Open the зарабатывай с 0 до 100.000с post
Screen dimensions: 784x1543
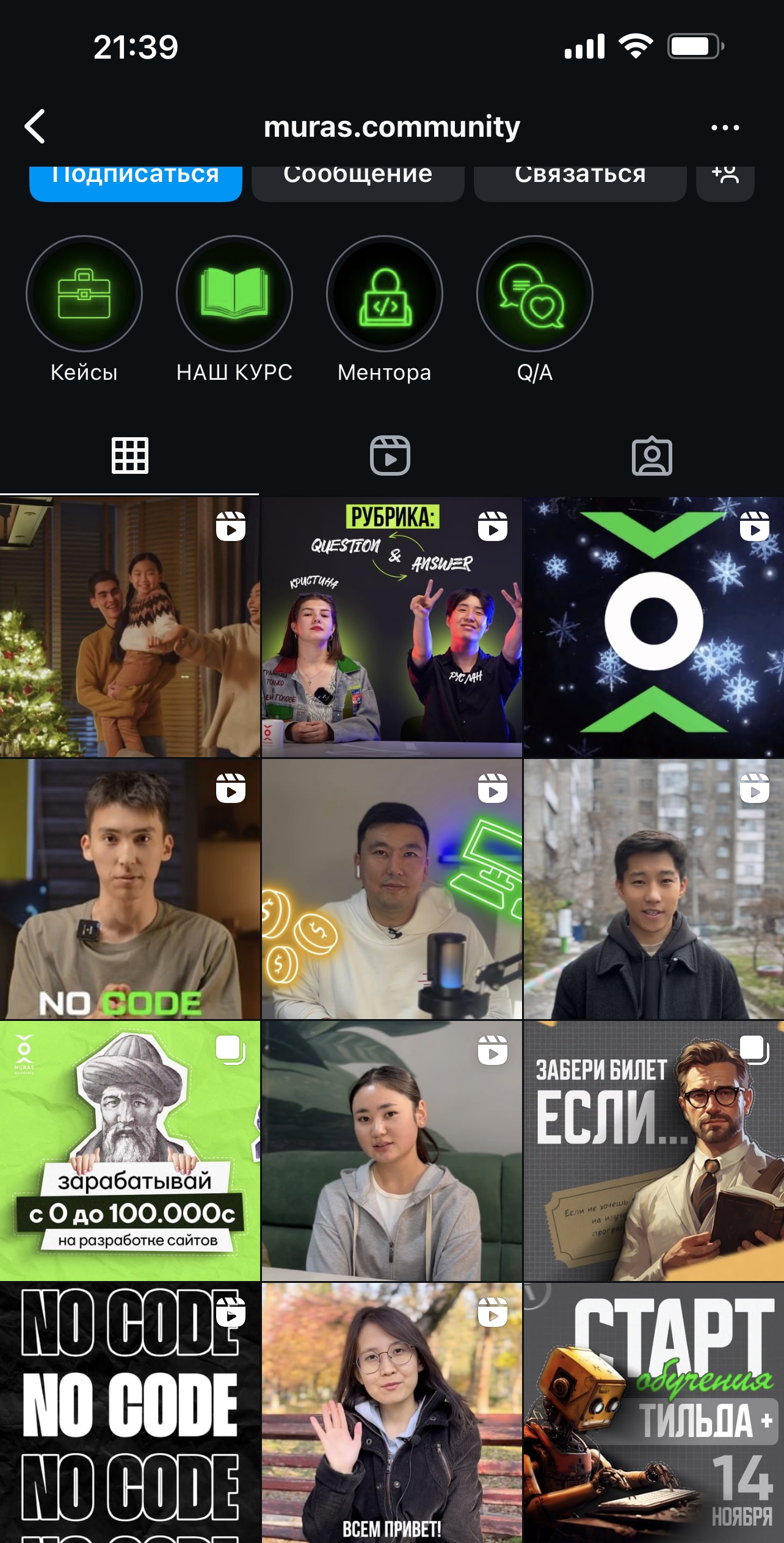coord(130,1151)
